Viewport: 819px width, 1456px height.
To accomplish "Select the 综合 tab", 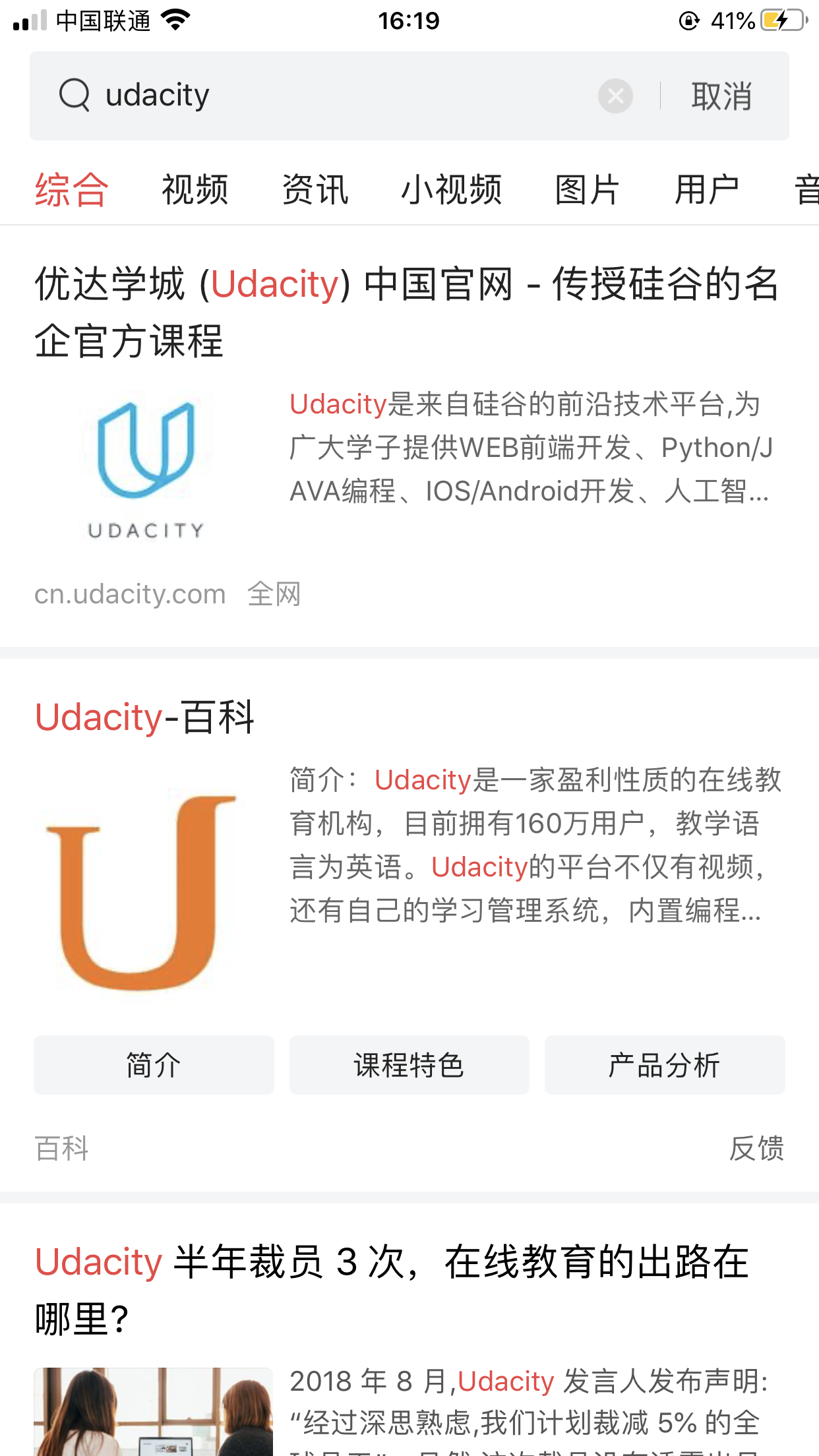I will tap(72, 190).
